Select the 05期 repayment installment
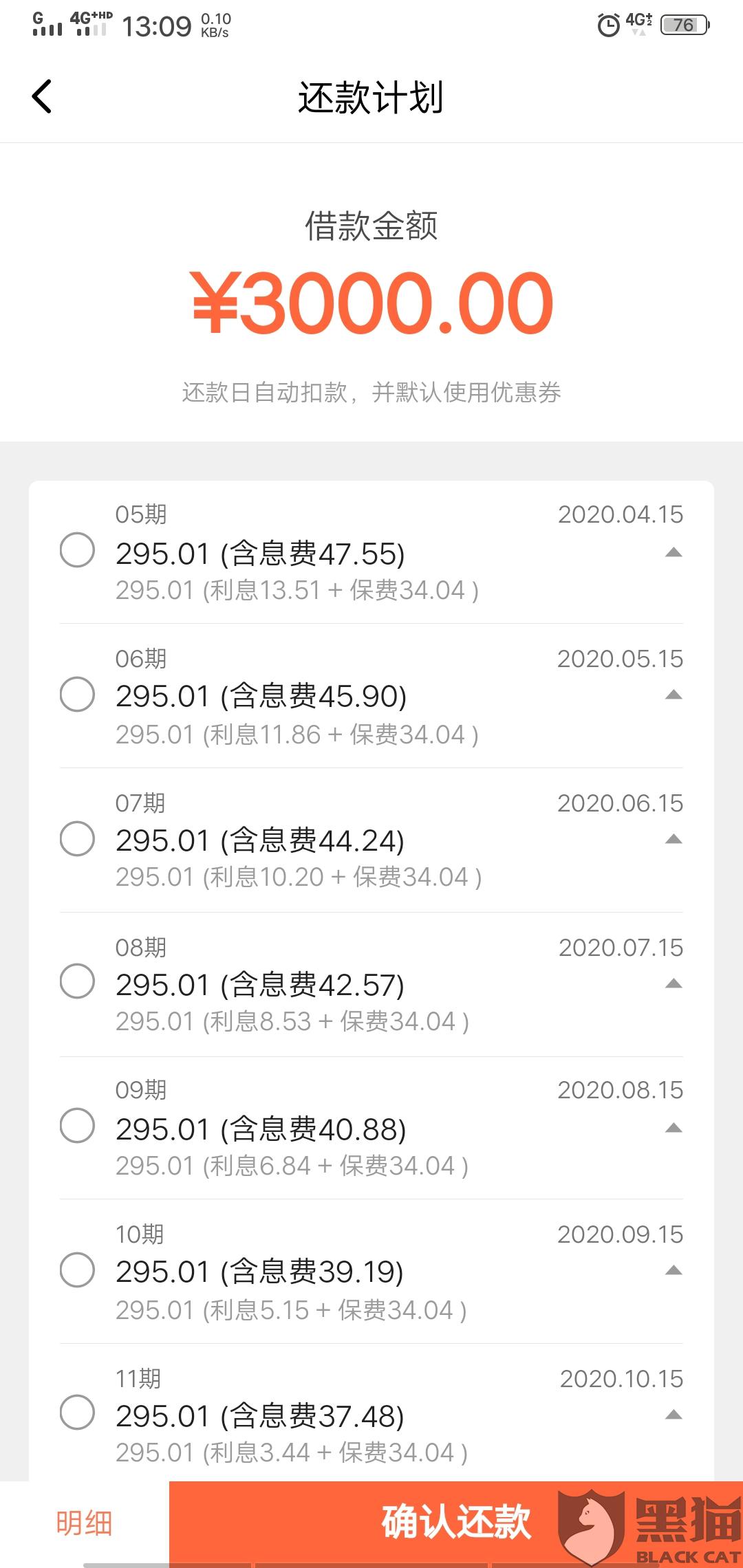 [x=77, y=550]
